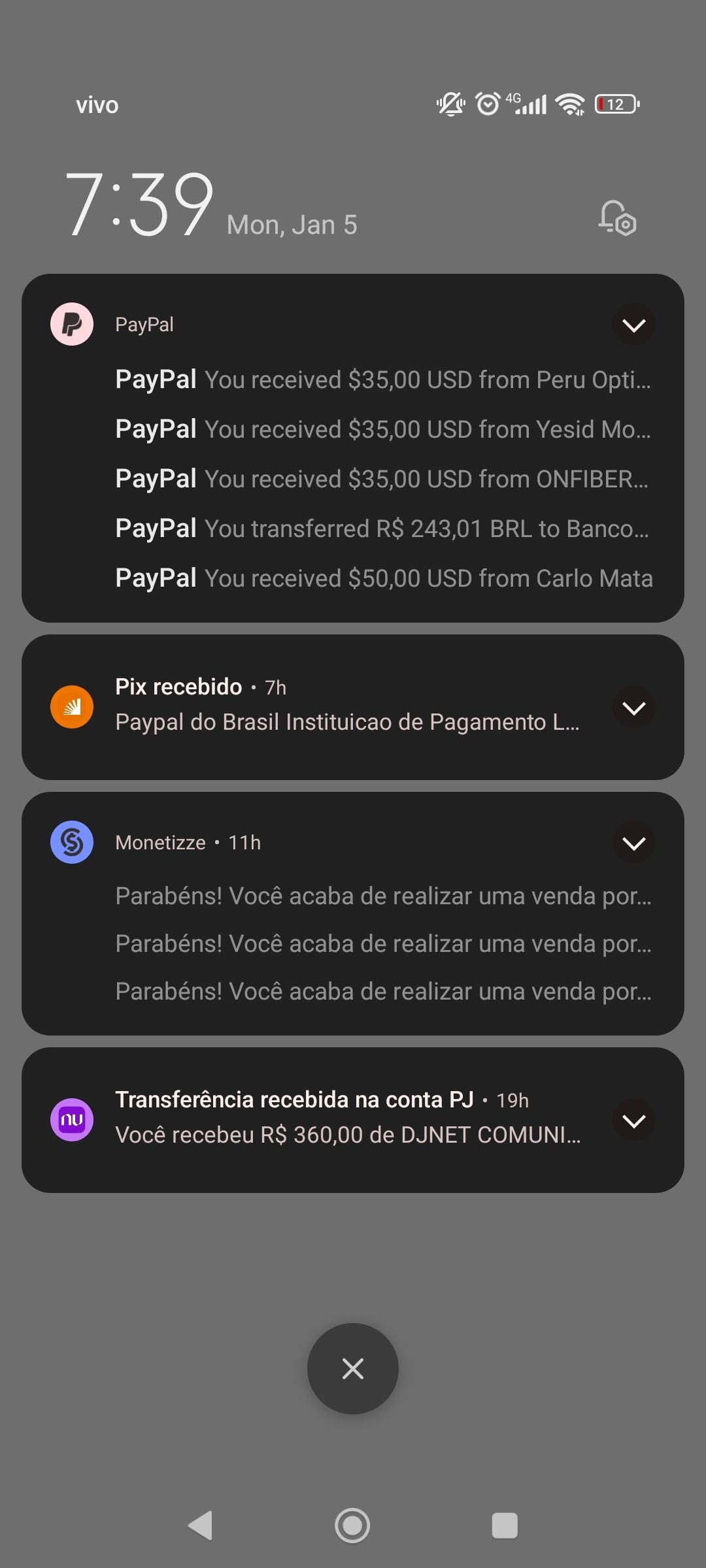Open notification settings bell icon

pos(617,218)
